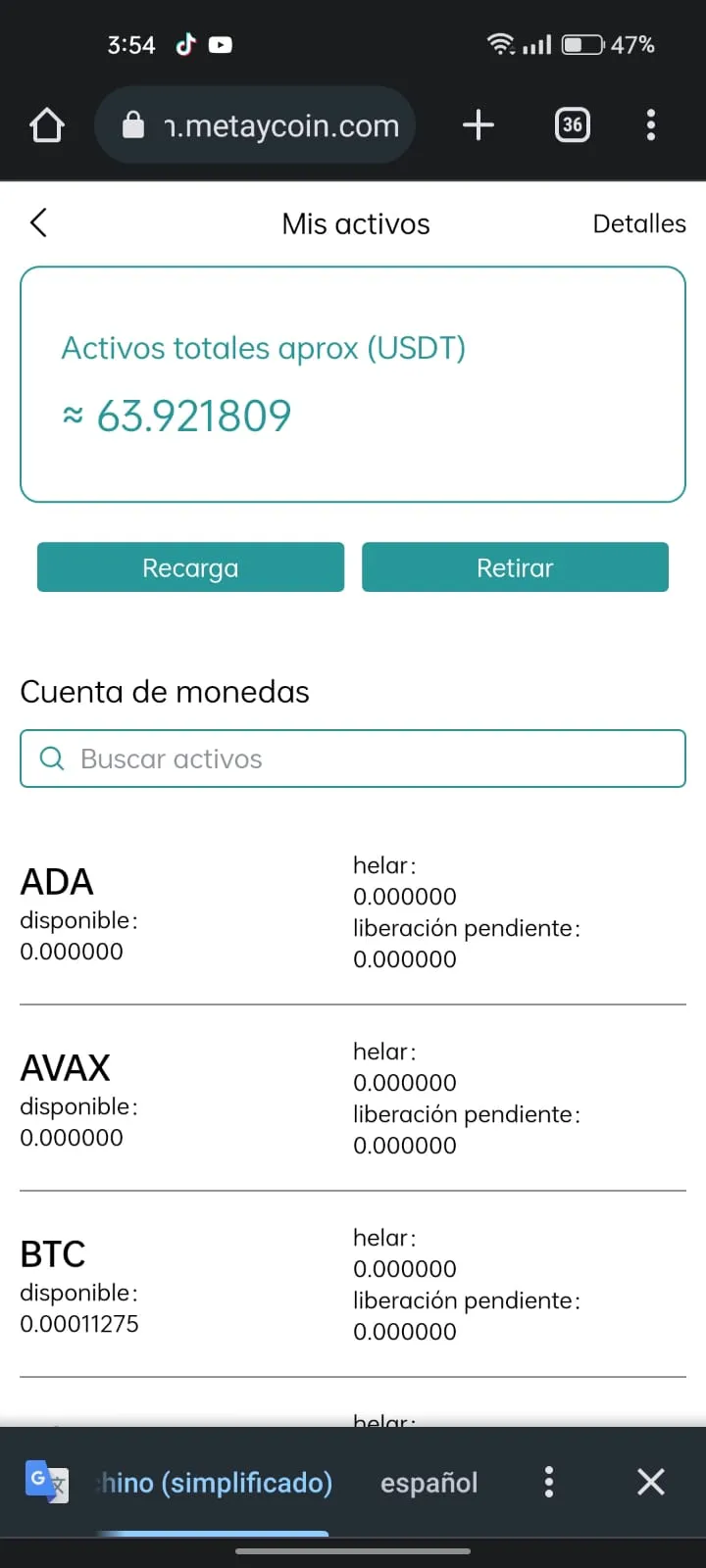
Task: Open Detalles link
Action: click(639, 223)
